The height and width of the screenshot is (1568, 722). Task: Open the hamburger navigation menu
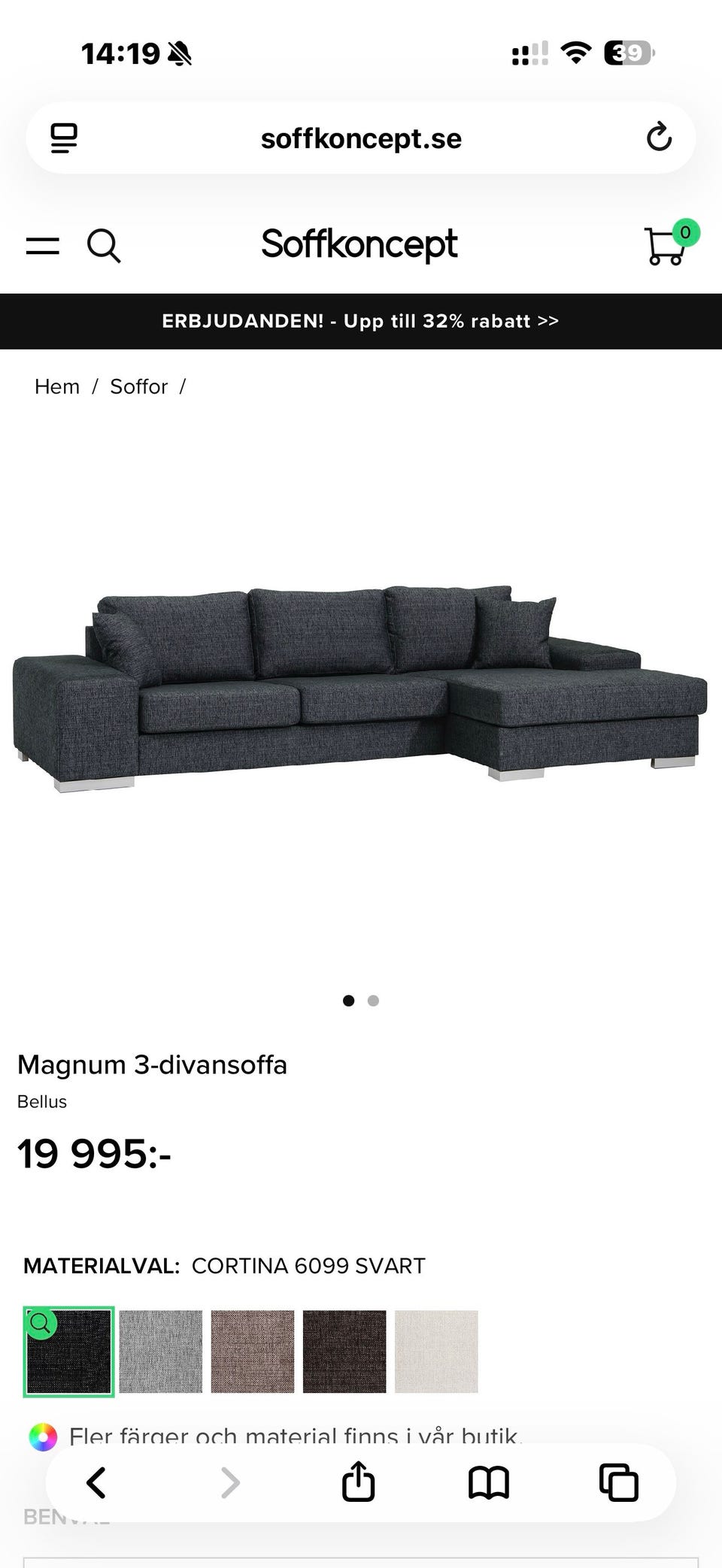tap(41, 246)
